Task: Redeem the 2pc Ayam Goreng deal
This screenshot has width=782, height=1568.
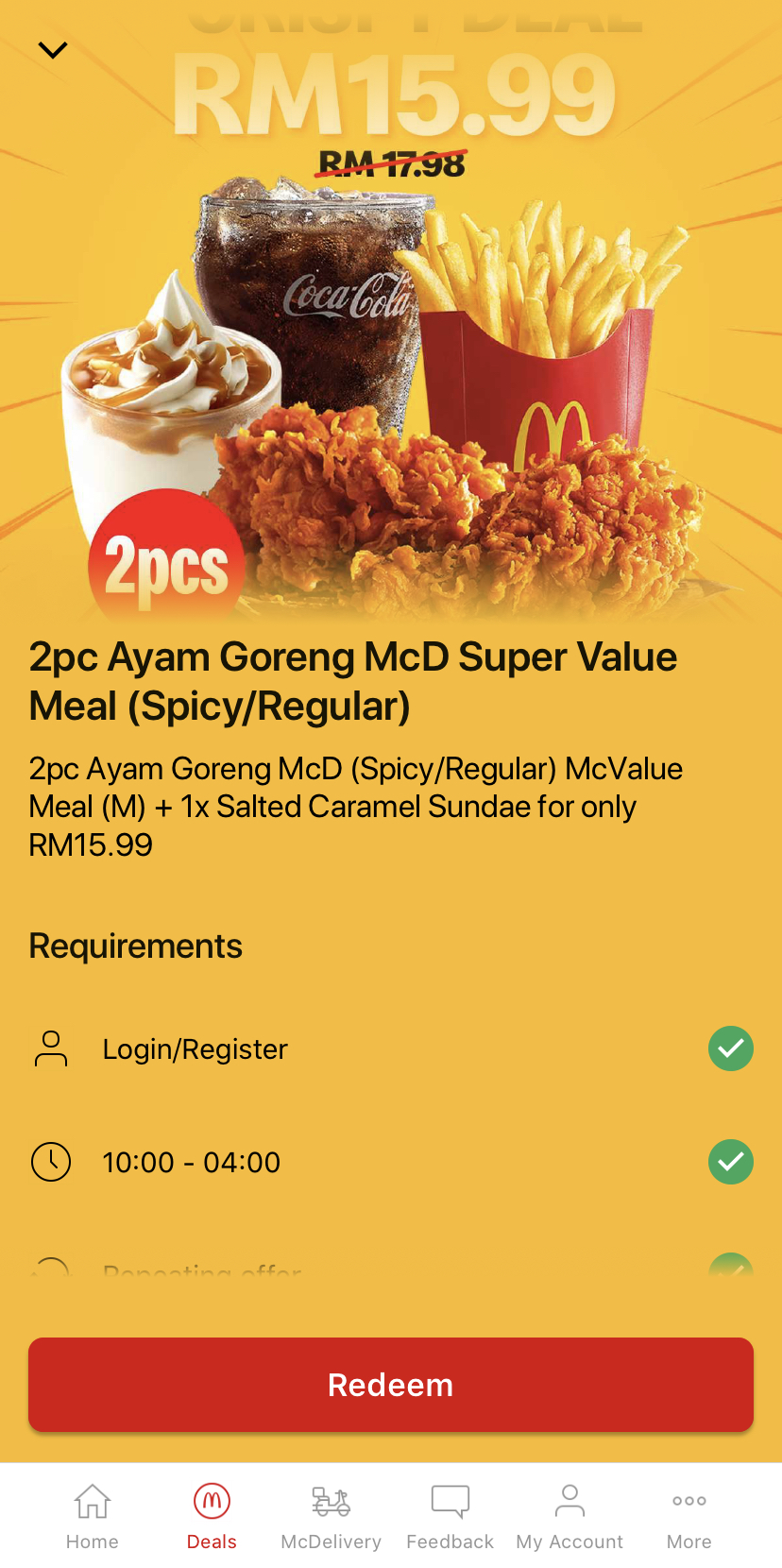Action: tap(391, 1385)
